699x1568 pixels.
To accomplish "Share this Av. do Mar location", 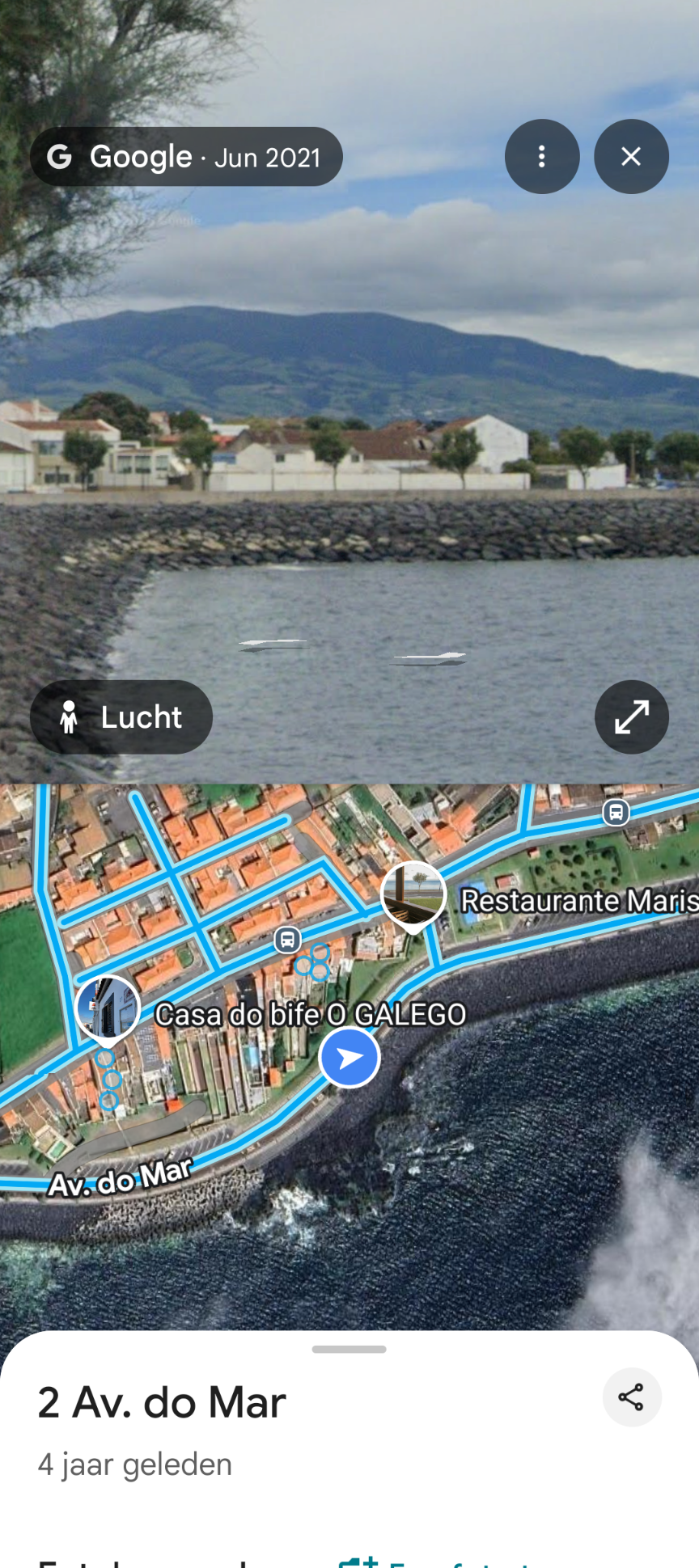I will [631, 1397].
